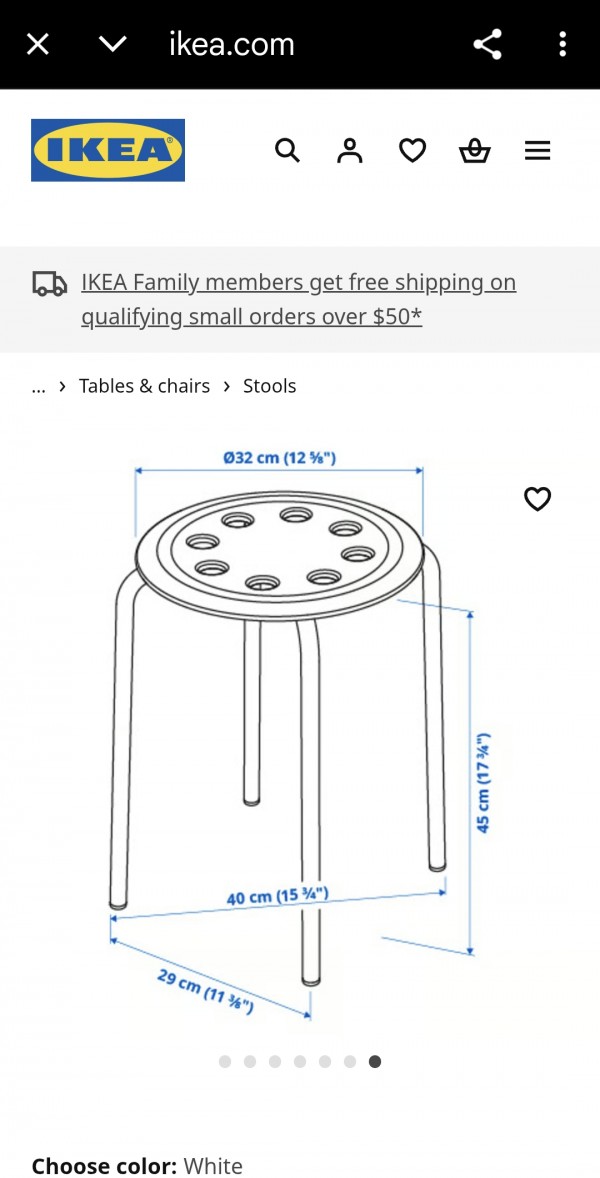The width and height of the screenshot is (600, 1178).
Task: Open the browser overflow menu
Action: tap(562, 44)
